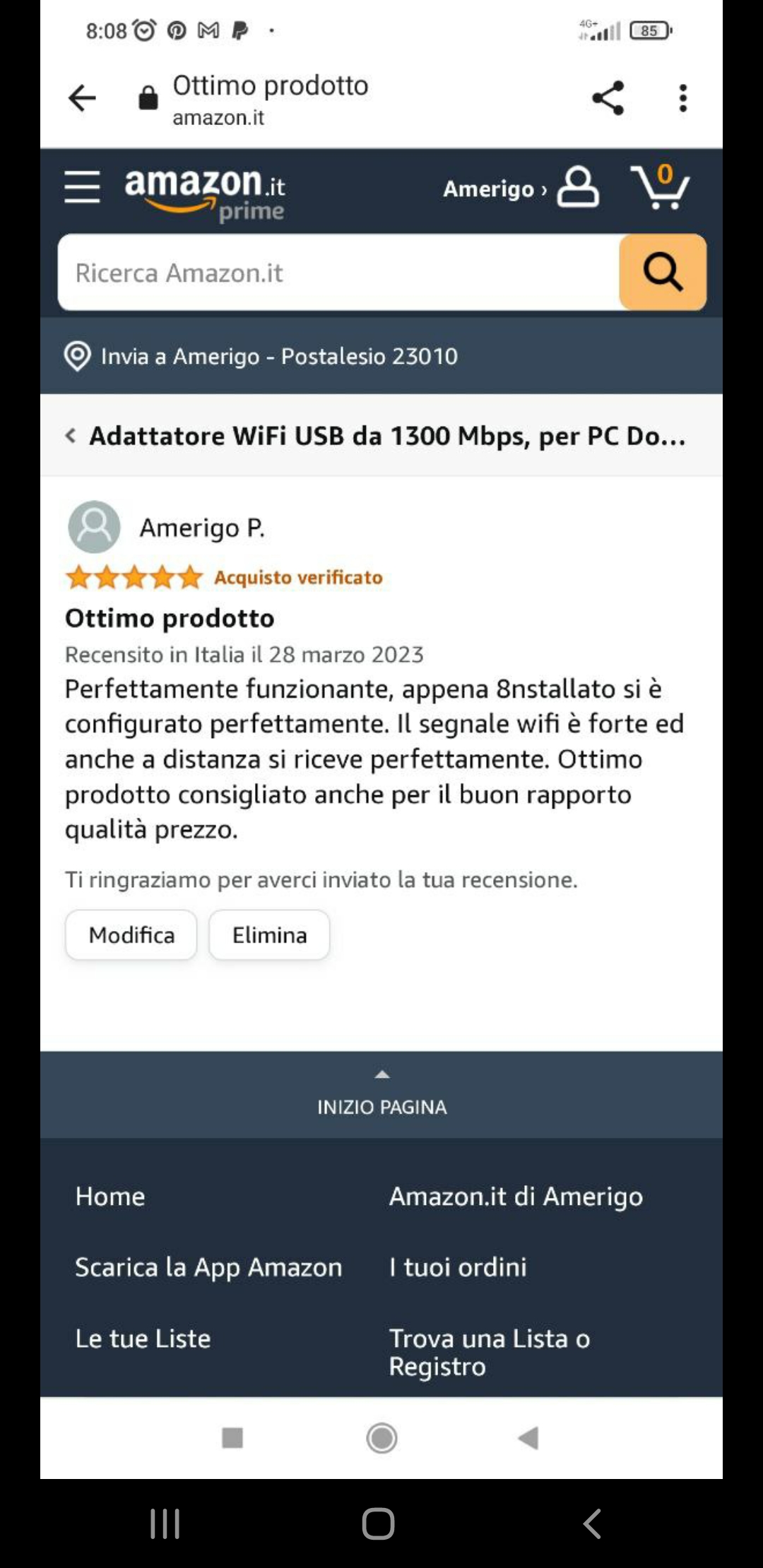Open Amerigo account page
The height and width of the screenshot is (1568, 763).
[521, 188]
